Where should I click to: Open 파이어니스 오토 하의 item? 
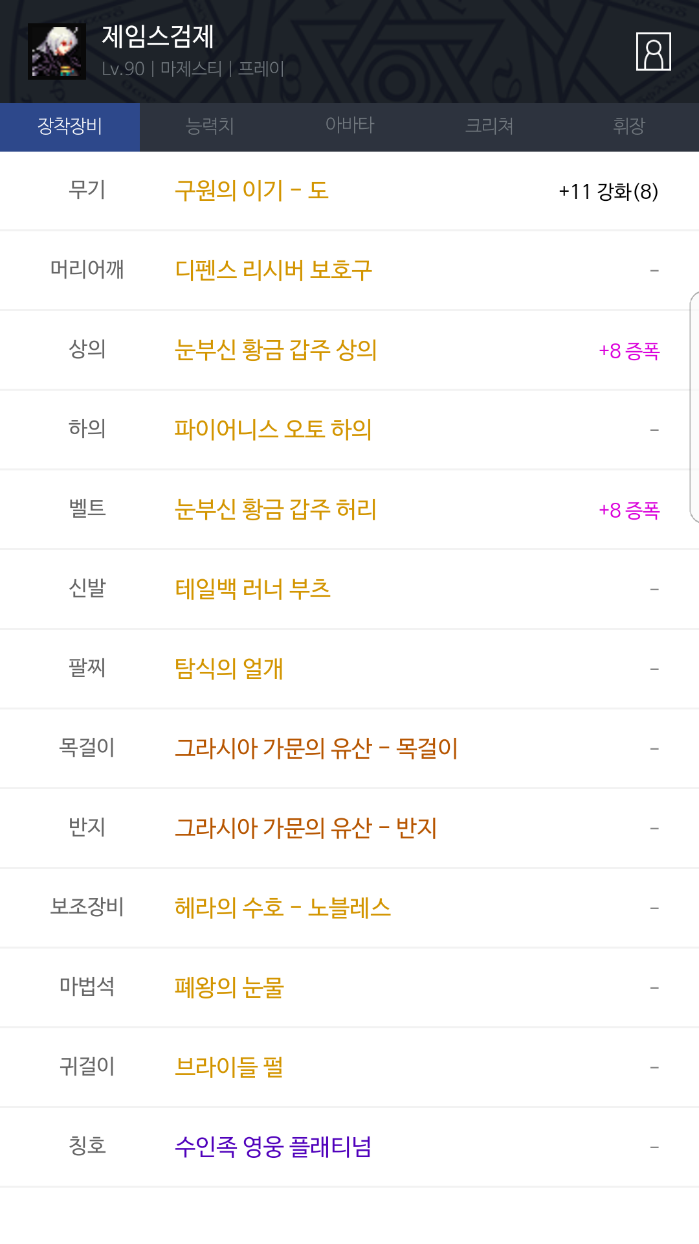pyautogui.click(x=273, y=430)
